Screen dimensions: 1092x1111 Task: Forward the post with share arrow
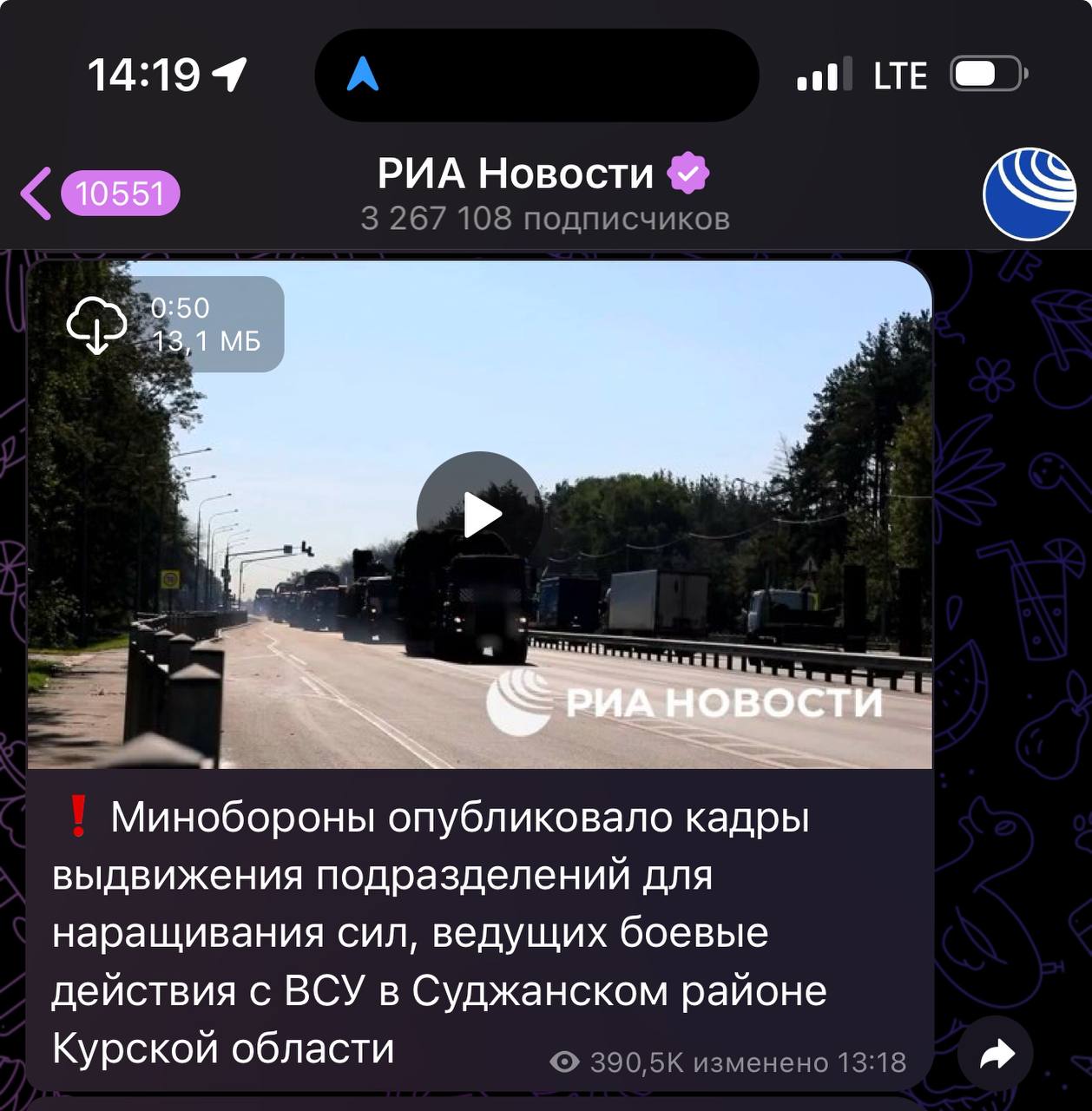[997, 1055]
